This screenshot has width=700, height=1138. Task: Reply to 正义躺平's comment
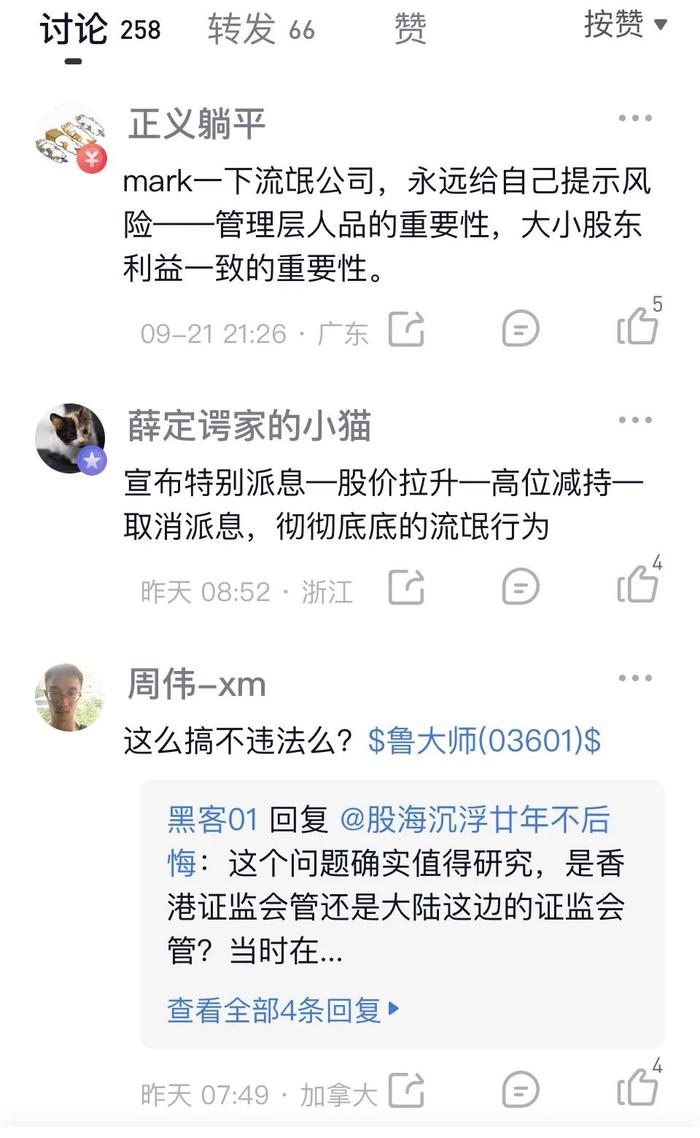point(520,328)
